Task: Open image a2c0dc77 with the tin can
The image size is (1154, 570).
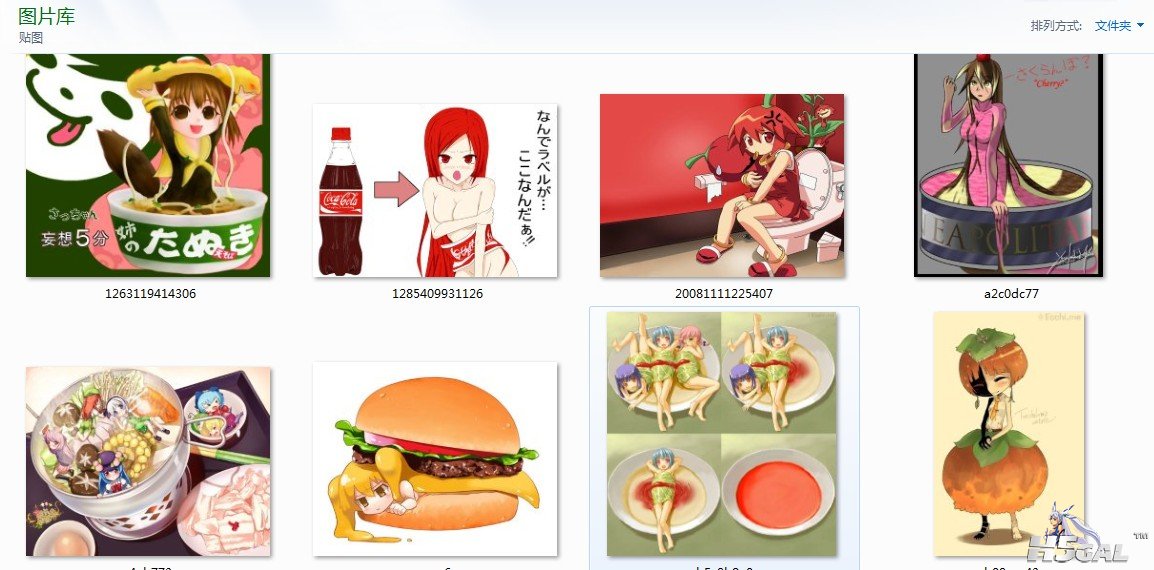Action: coord(1008,165)
